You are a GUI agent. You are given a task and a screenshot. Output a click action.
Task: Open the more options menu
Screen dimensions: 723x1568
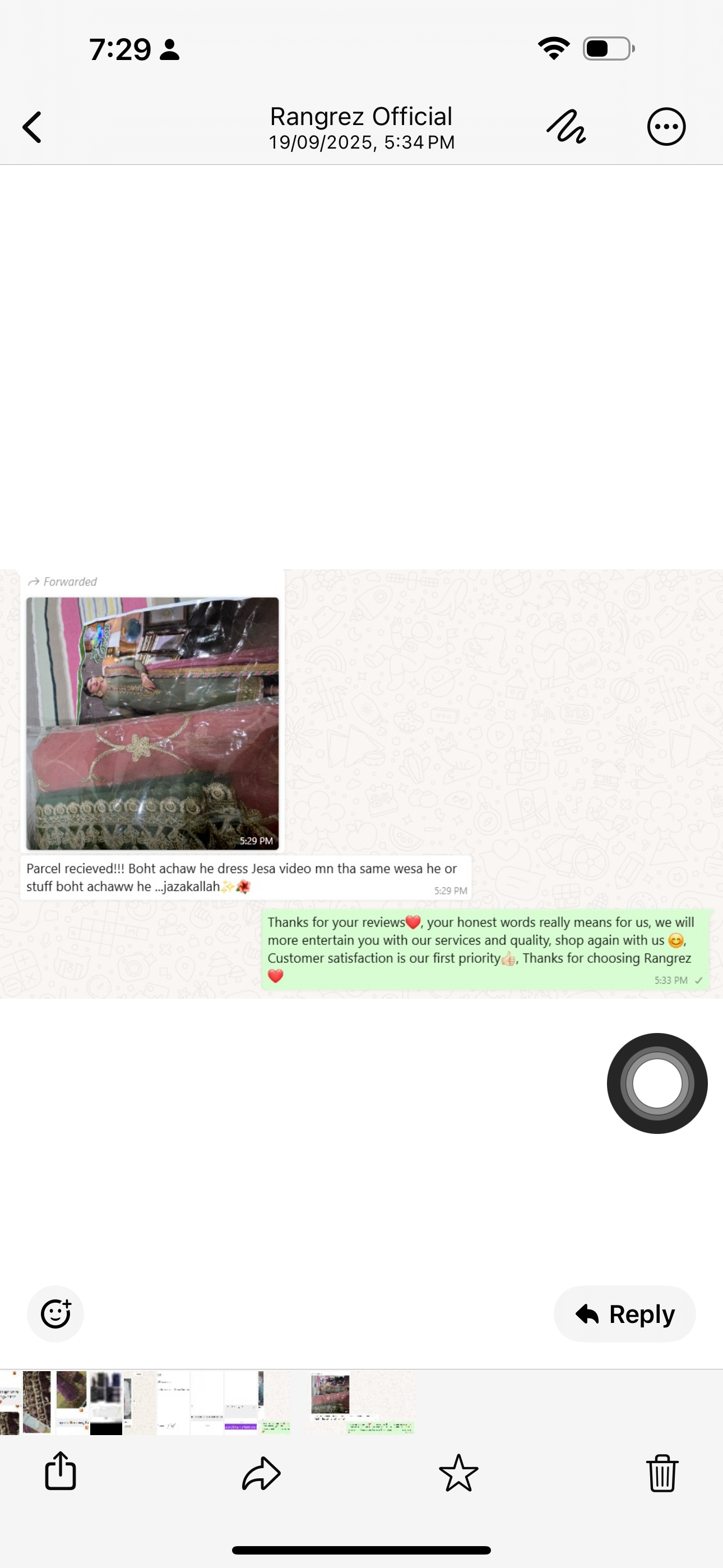pos(666,127)
